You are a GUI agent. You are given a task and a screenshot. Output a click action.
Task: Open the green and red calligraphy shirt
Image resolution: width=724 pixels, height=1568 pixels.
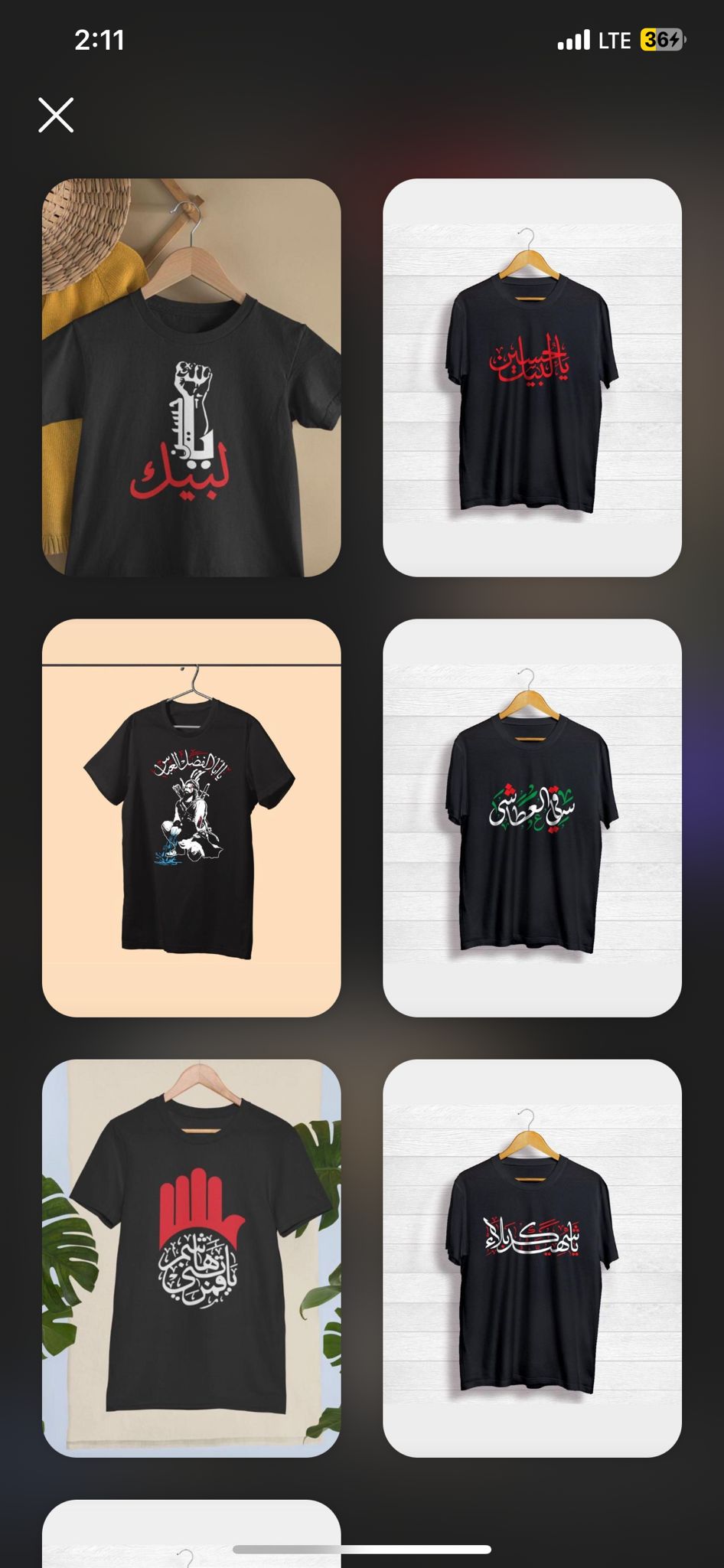click(532, 818)
